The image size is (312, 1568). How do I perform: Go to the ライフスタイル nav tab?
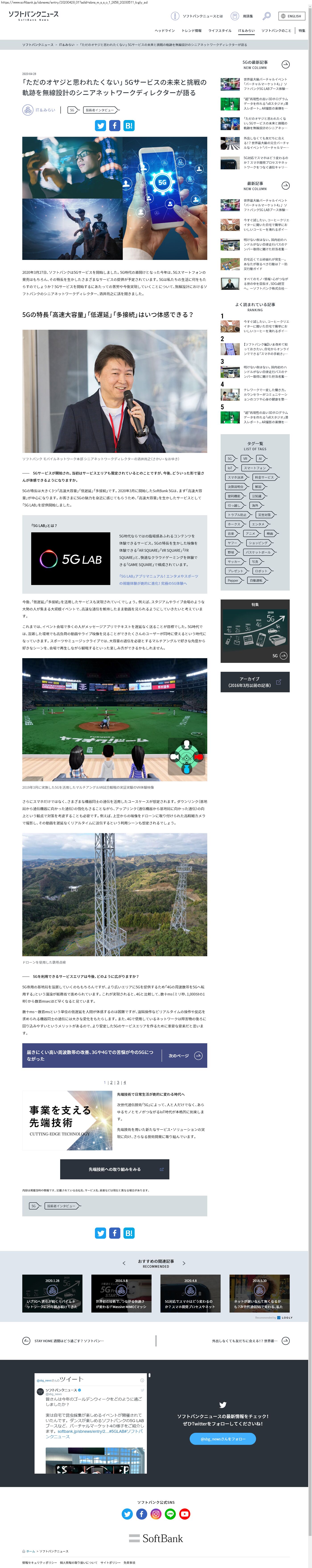tap(220, 30)
